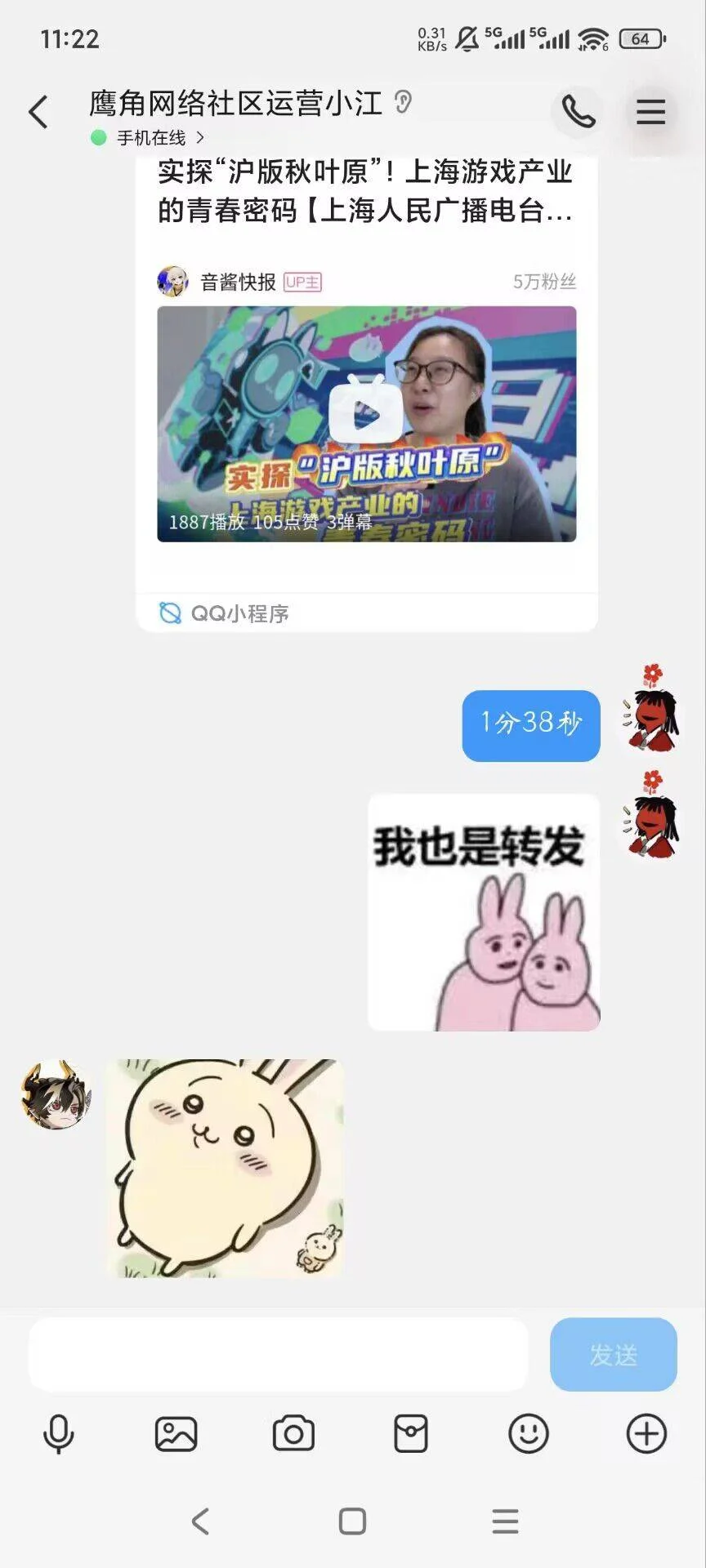This screenshot has height=1568, width=706.
Task: Open the camera to take a photo
Action: click(293, 1434)
